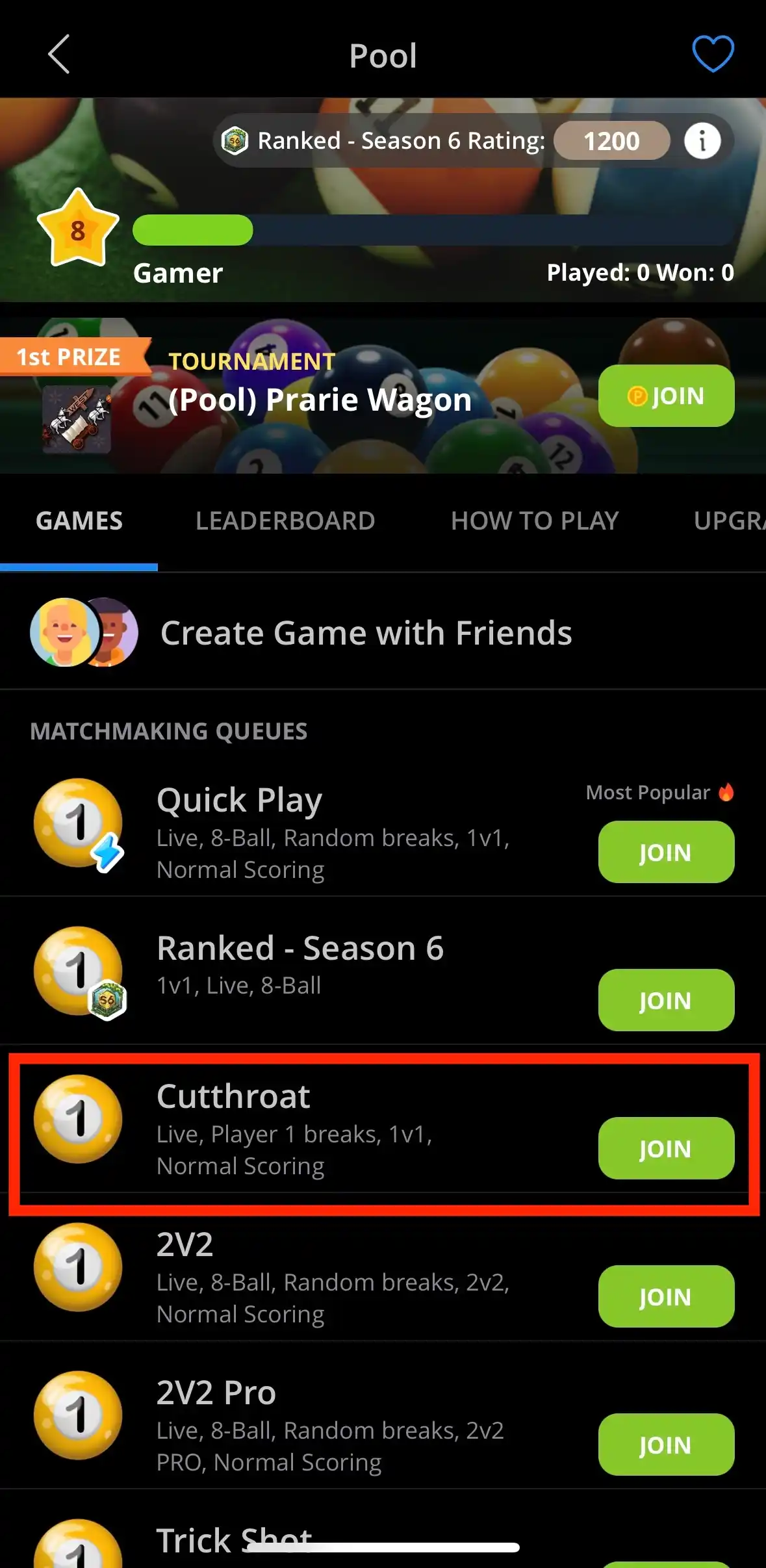This screenshot has width=766, height=1568.
Task: Select the Games tab
Action: (x=79, y=521)
